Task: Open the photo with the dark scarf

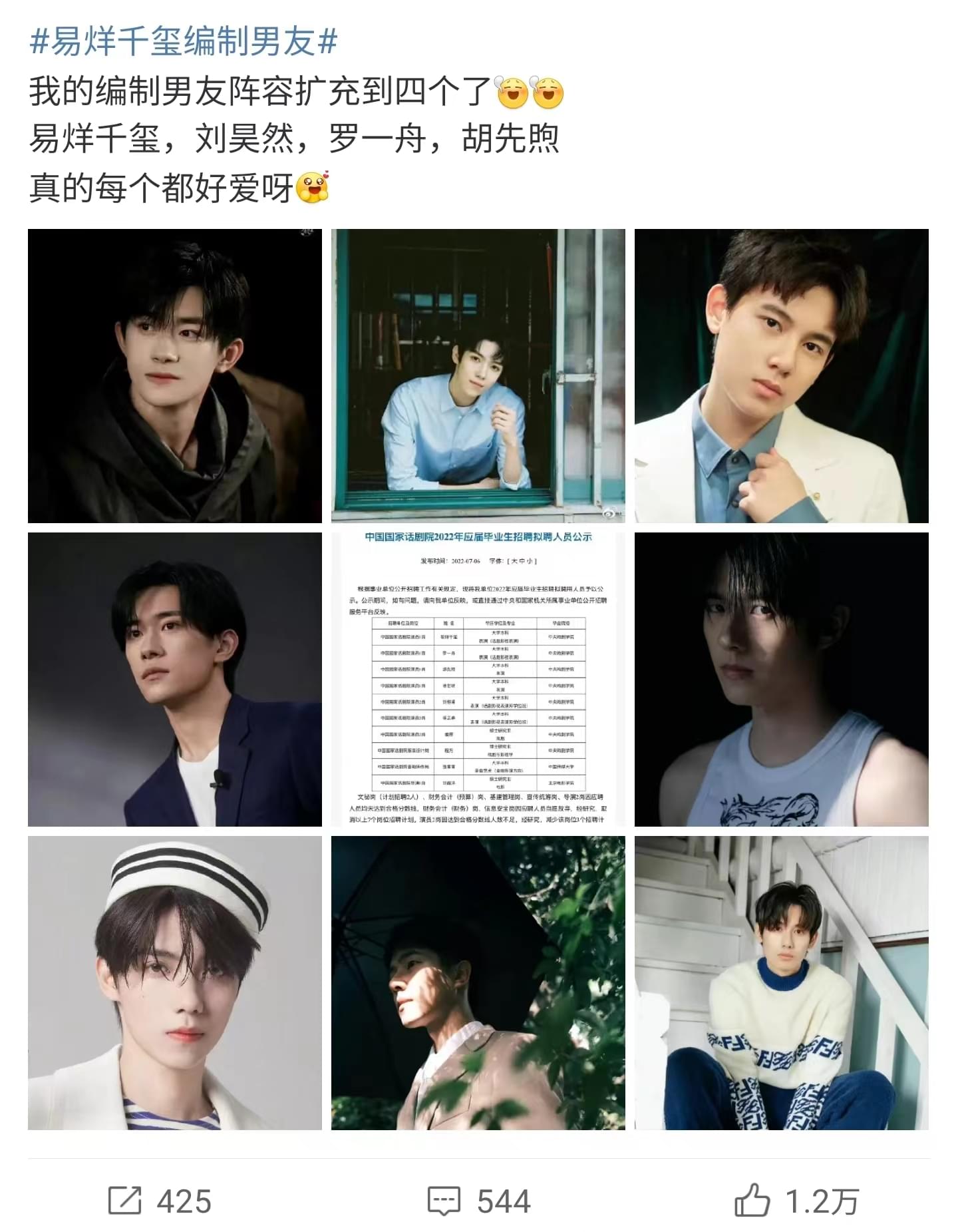Action: click(174, 376)
